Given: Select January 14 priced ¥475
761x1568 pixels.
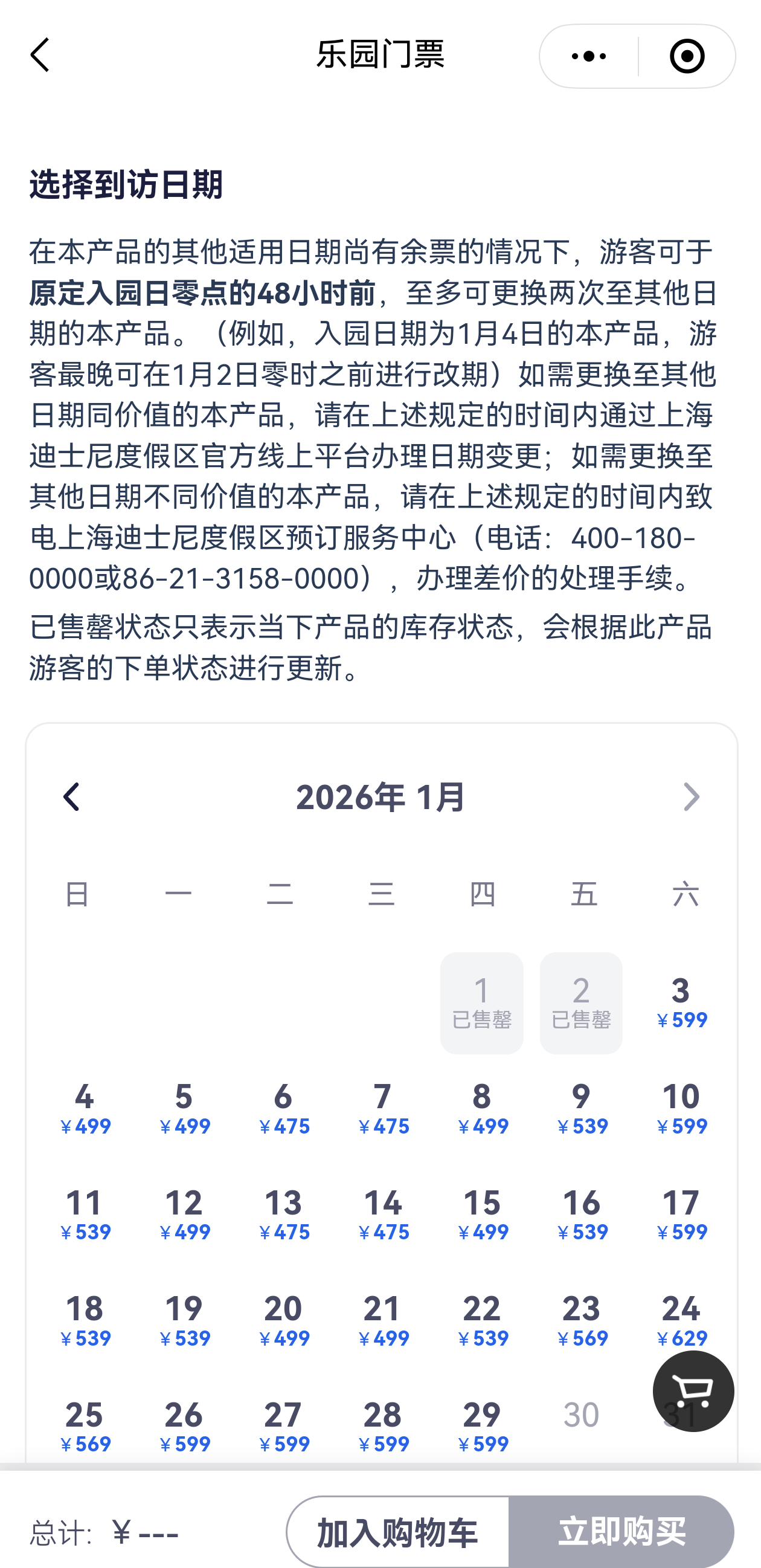Looking at the screenshot, I should 384,1215.
